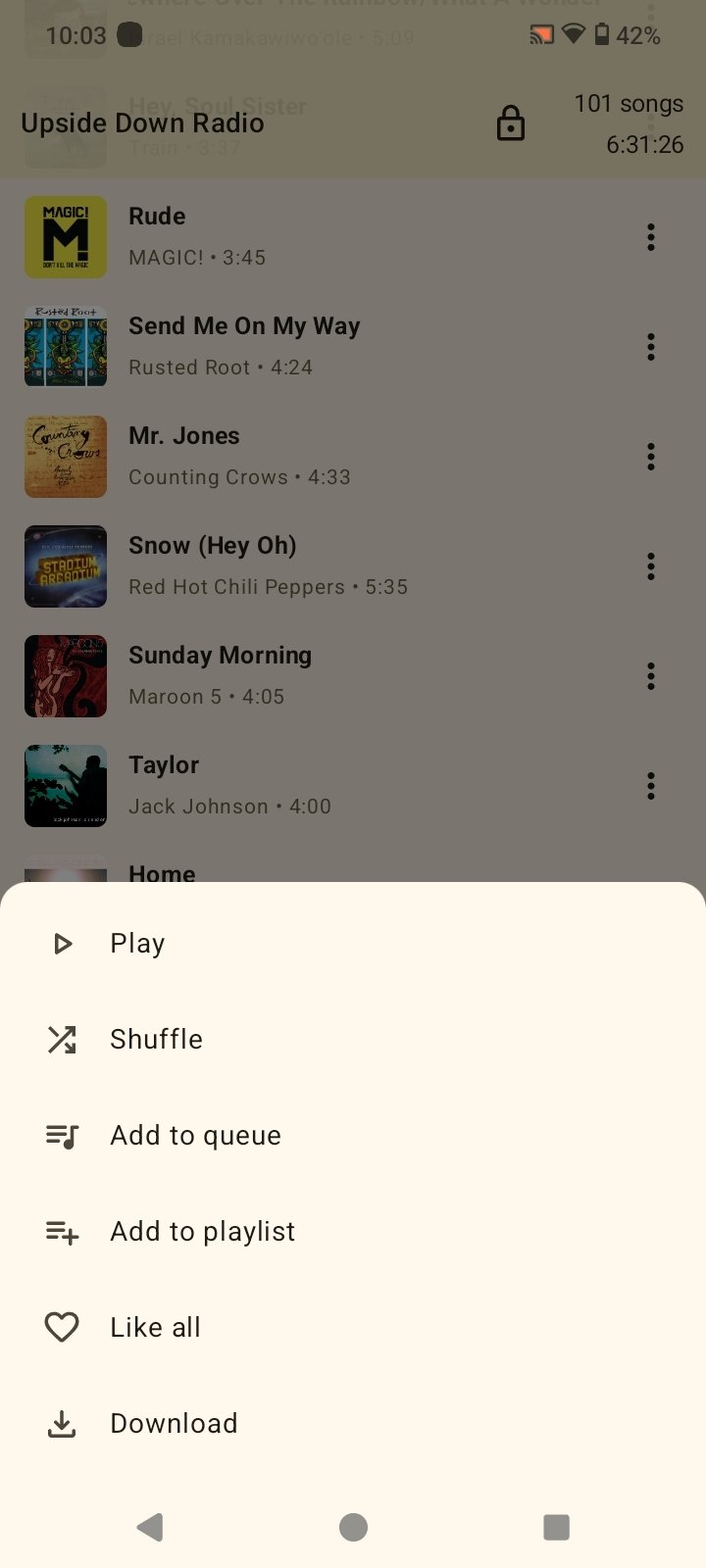Select Add to queue option
Screen dimensions: 706x1568
(x=195, y=1136)
